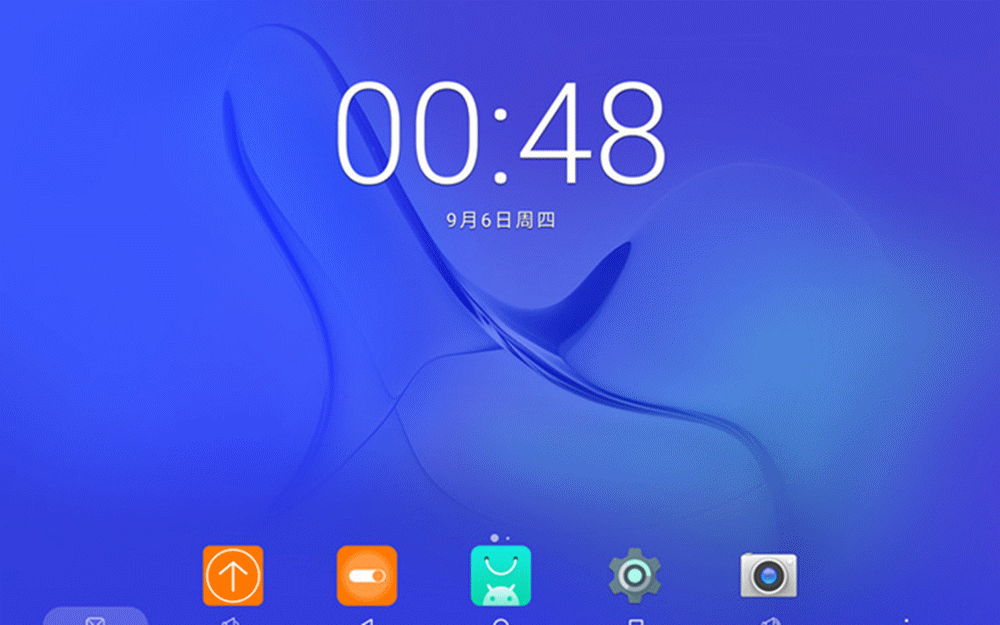Tap the clock widget showing 00:48
The width and height of the screenshot is (1000, 625).
point(500,133)
